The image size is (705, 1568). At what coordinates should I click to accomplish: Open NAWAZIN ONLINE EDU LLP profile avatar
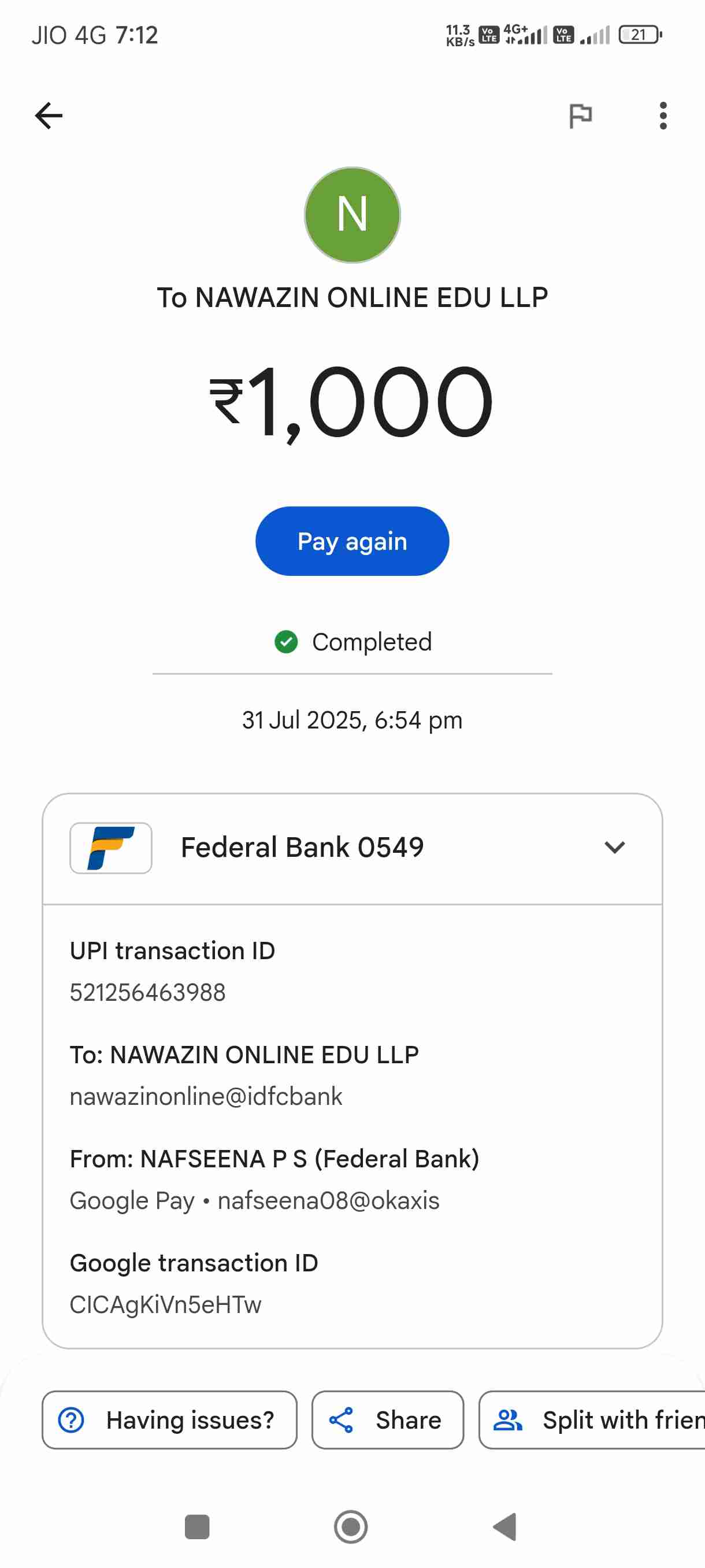click(x=352, y=215)
